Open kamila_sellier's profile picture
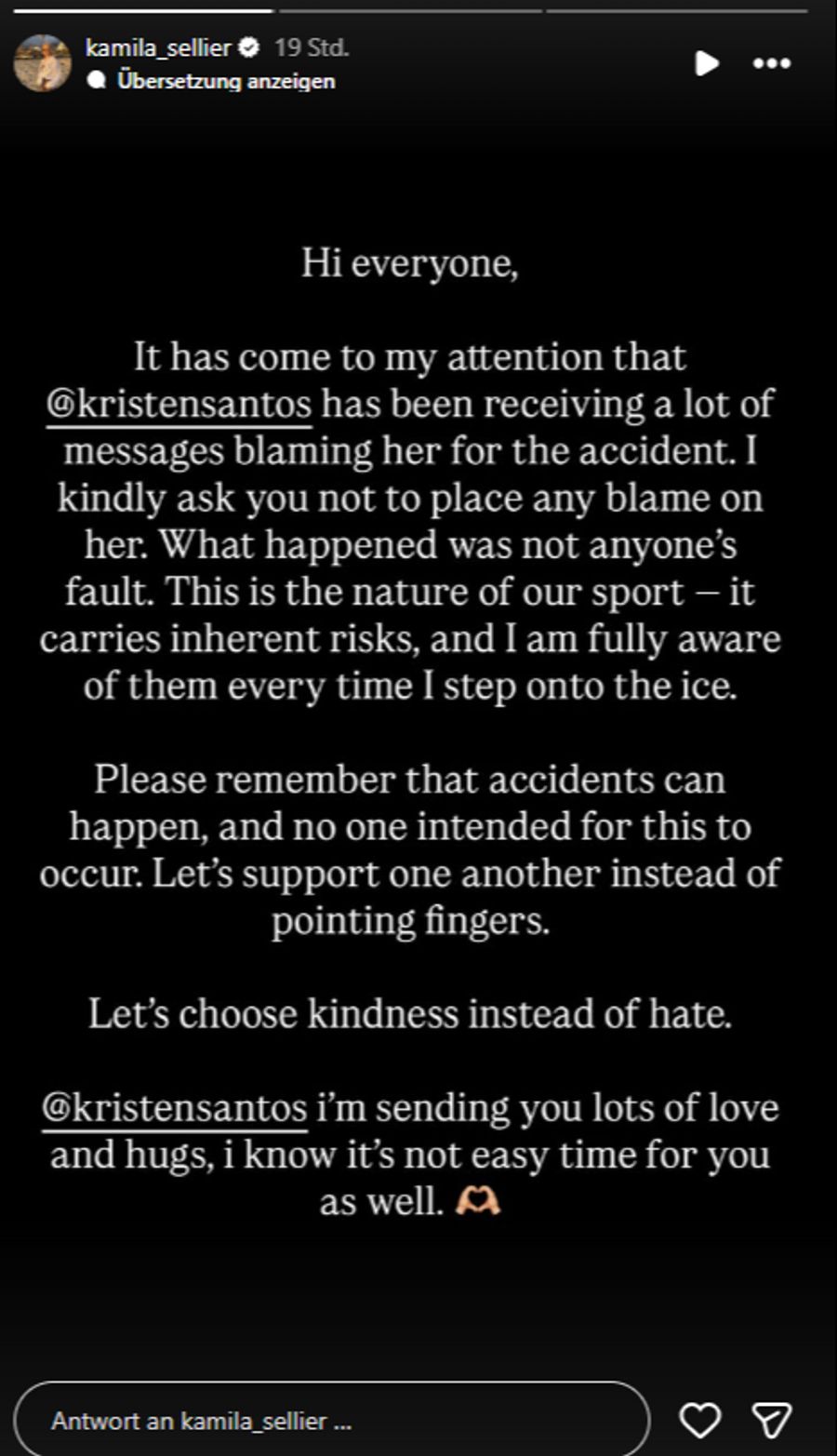837x1456 pixels. point(43,63)
